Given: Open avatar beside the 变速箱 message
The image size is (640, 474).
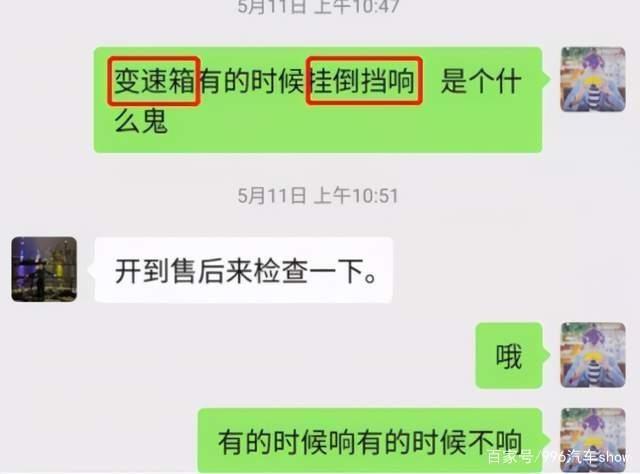Looking at the screenshot, I should 593,79.
